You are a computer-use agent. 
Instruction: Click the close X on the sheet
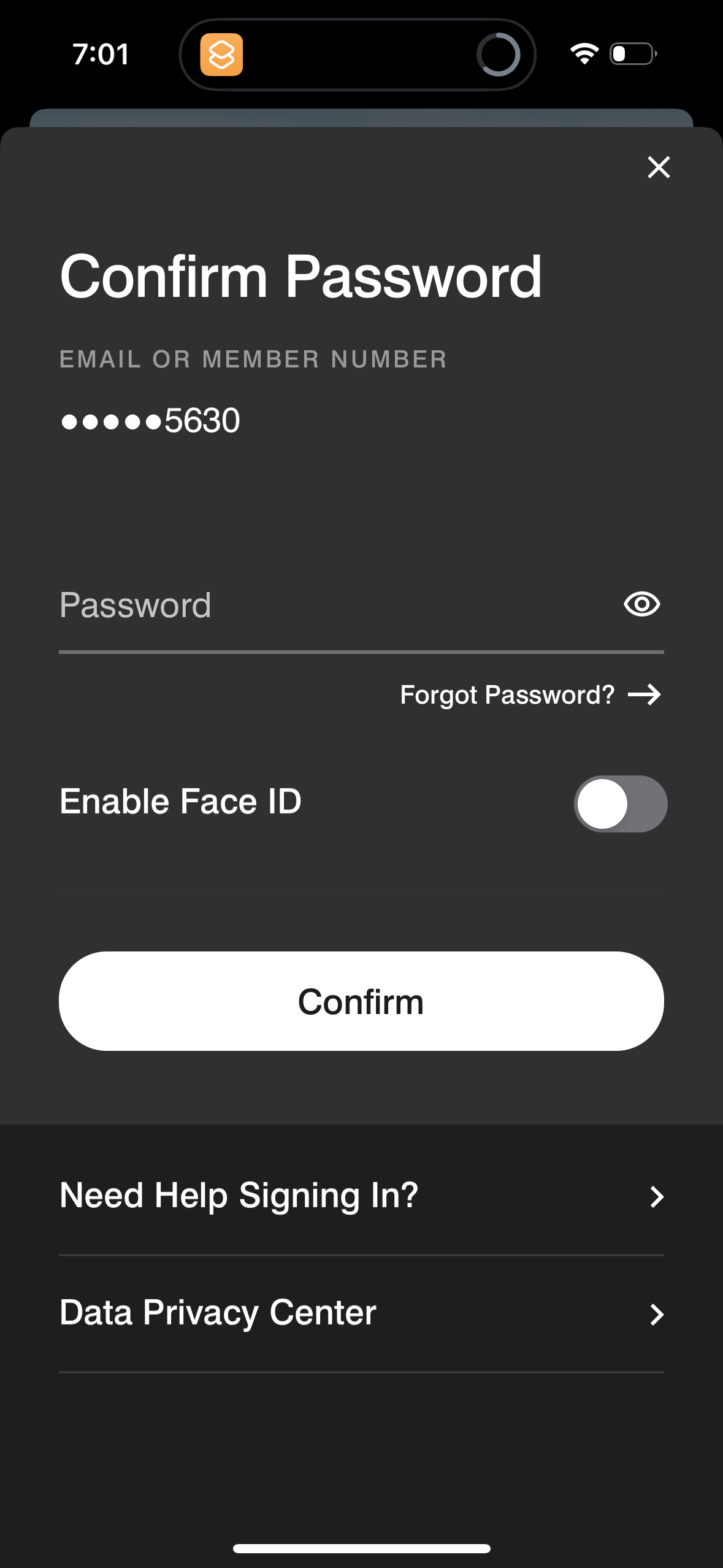(658, 167)
